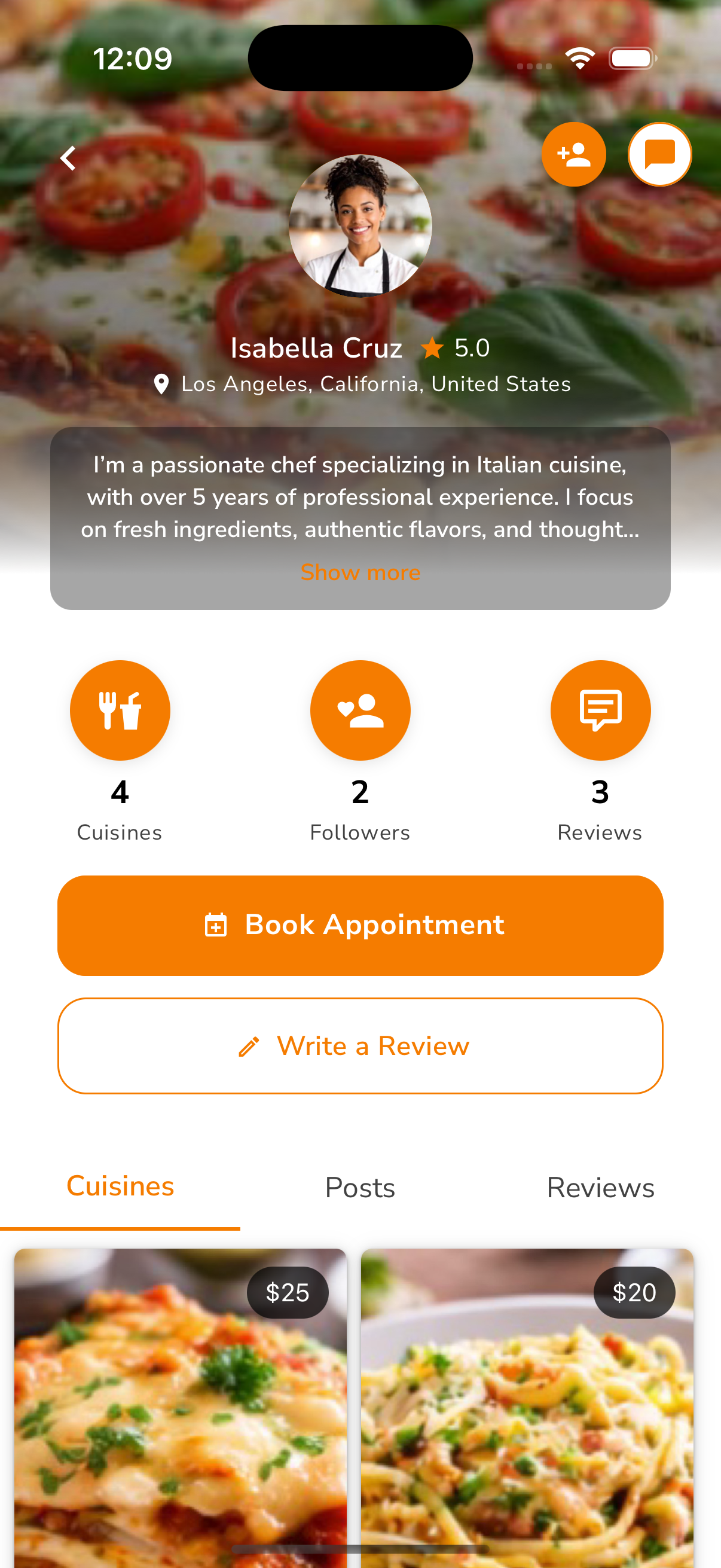
Task: Tap the back arrow chevron
Action: click(x=69, y=157)
